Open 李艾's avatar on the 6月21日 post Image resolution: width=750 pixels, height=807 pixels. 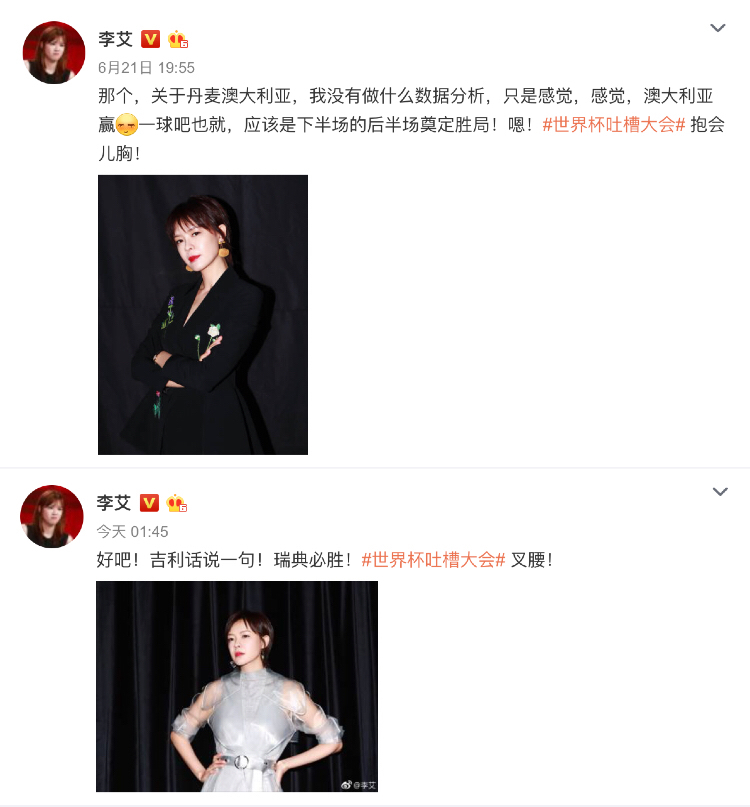click(53, 53)
